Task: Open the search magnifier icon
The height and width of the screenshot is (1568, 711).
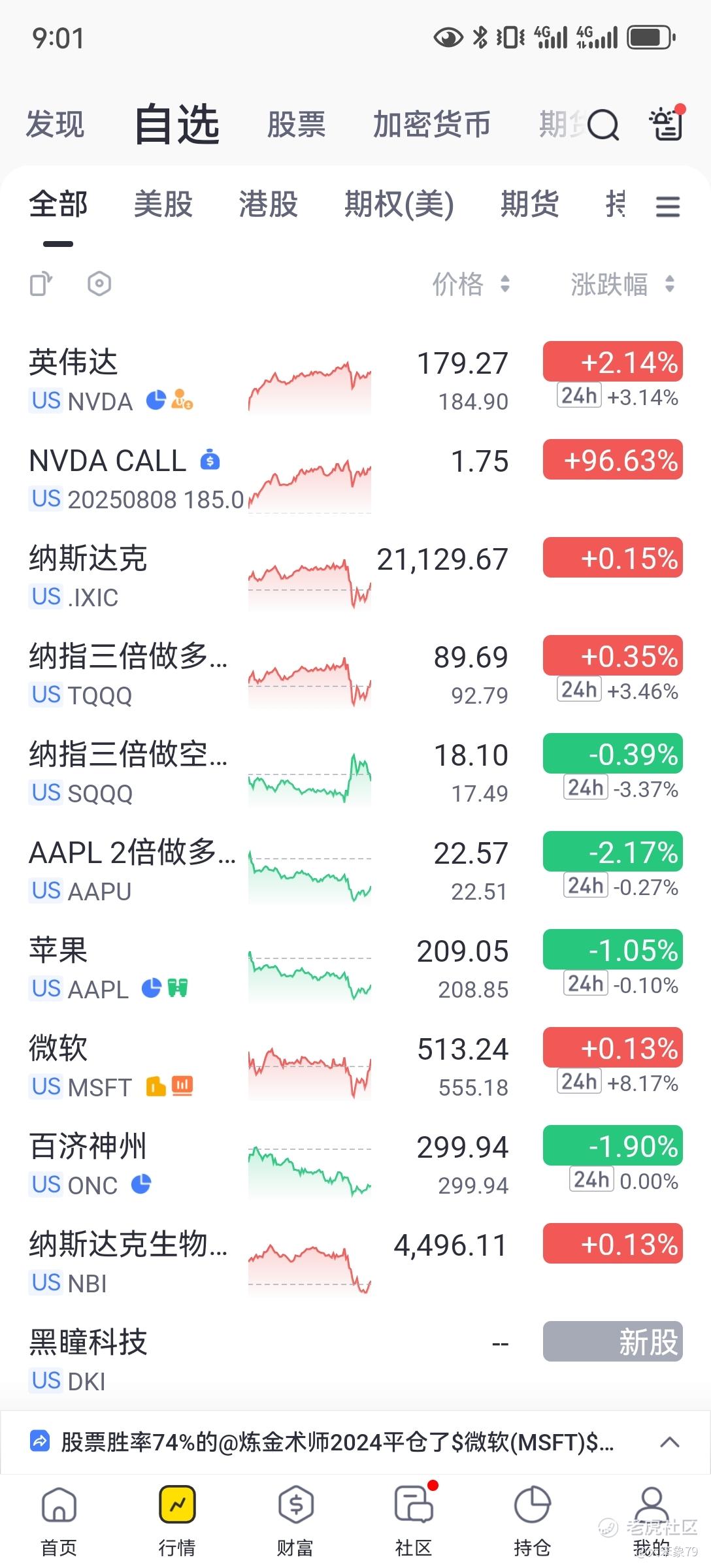Action: 603,124
